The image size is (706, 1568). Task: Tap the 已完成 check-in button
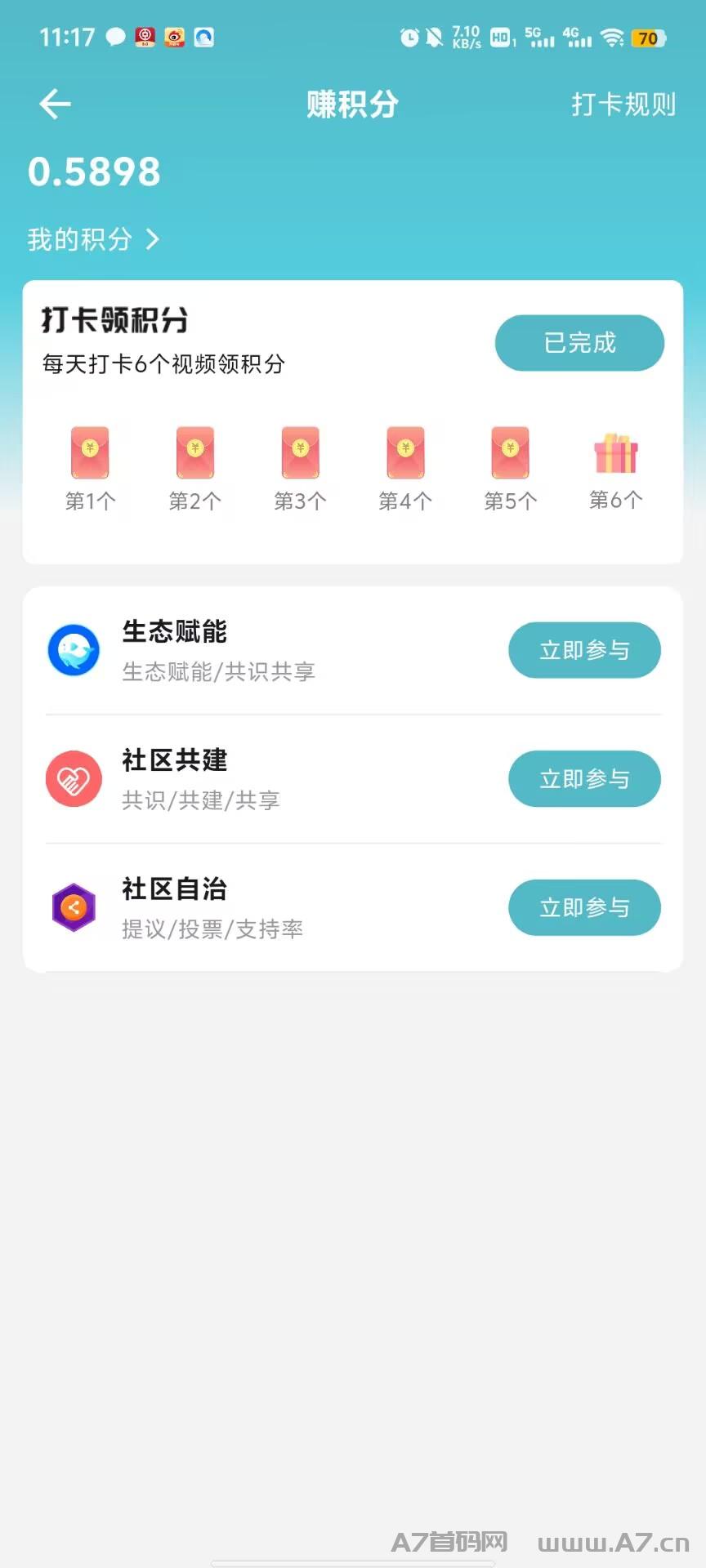point(579,343)
